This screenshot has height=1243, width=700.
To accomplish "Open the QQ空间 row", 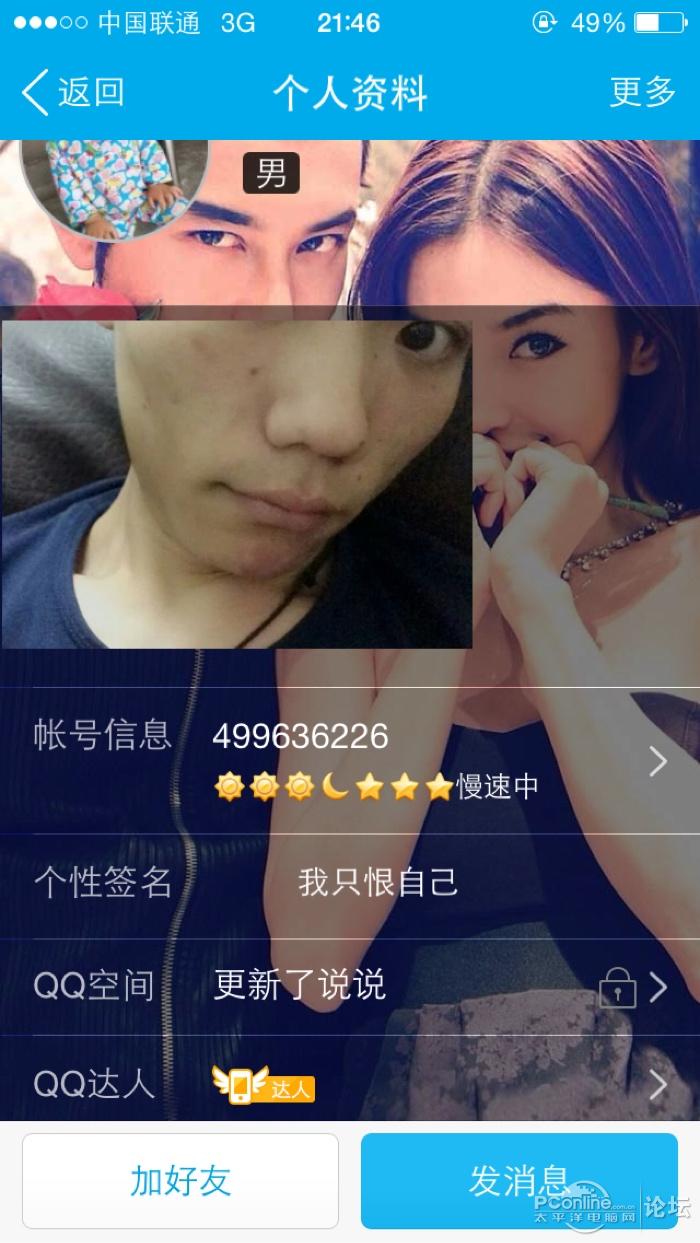I will coord(350,987).
